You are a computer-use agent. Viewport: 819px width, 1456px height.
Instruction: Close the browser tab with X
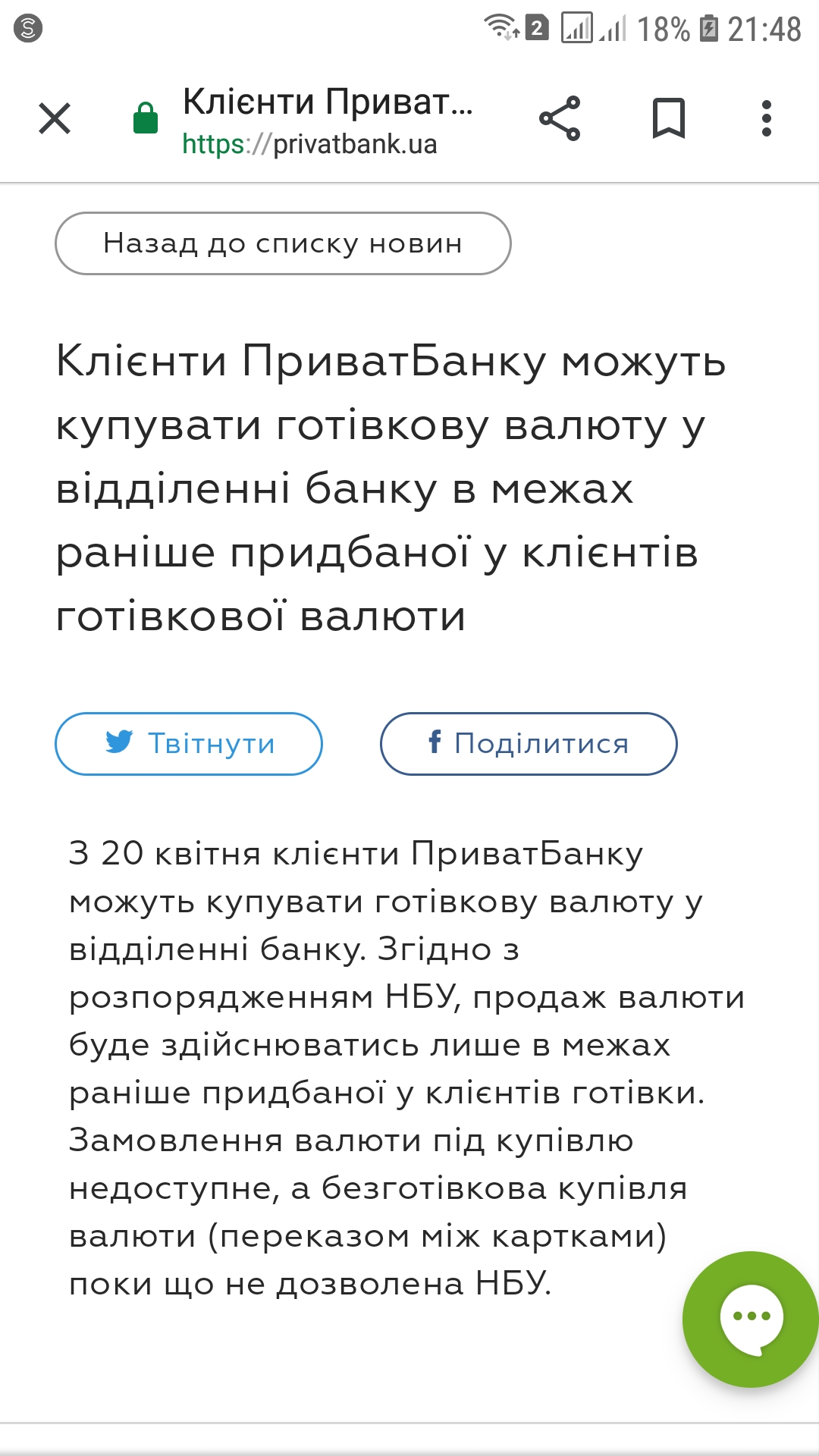coord(55,119)
